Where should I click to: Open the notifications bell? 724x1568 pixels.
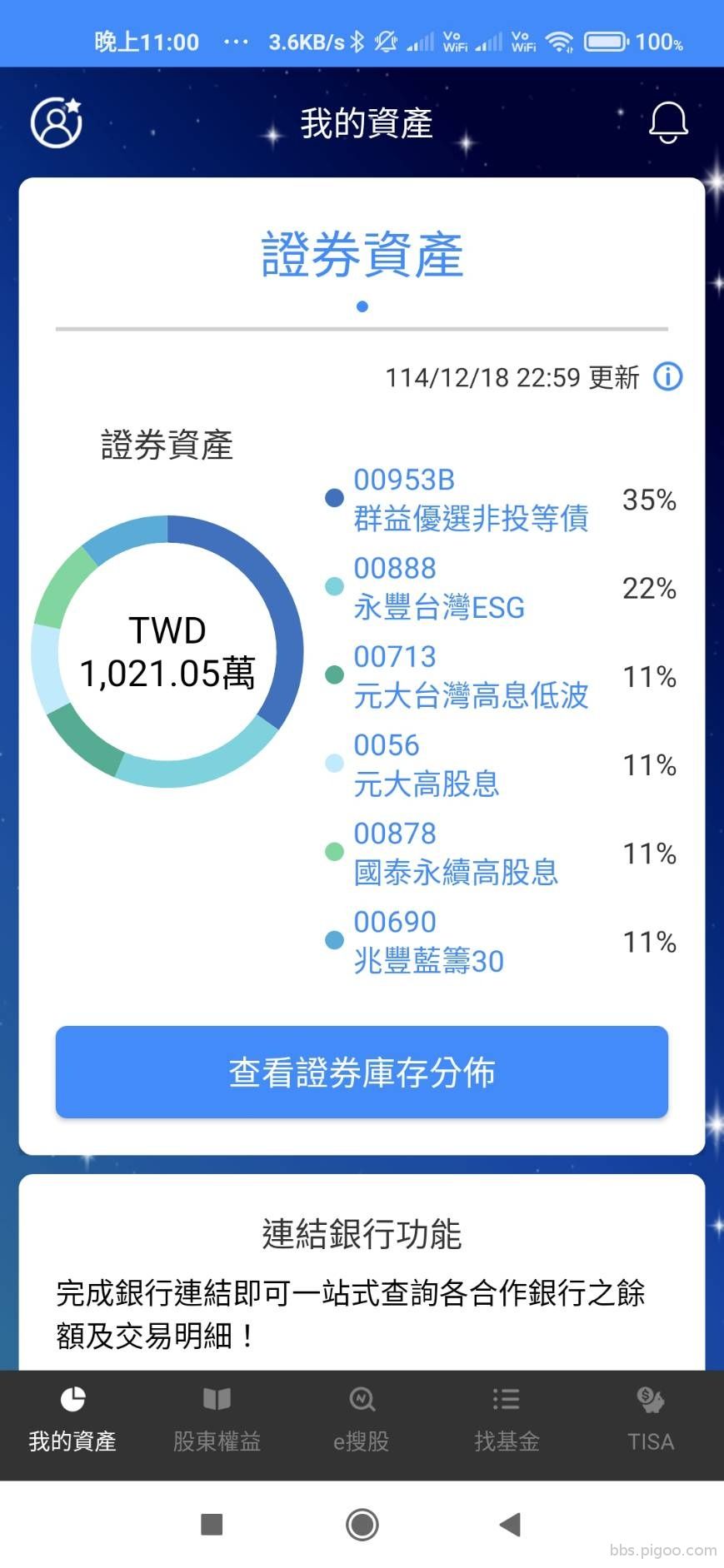point(667,122)
